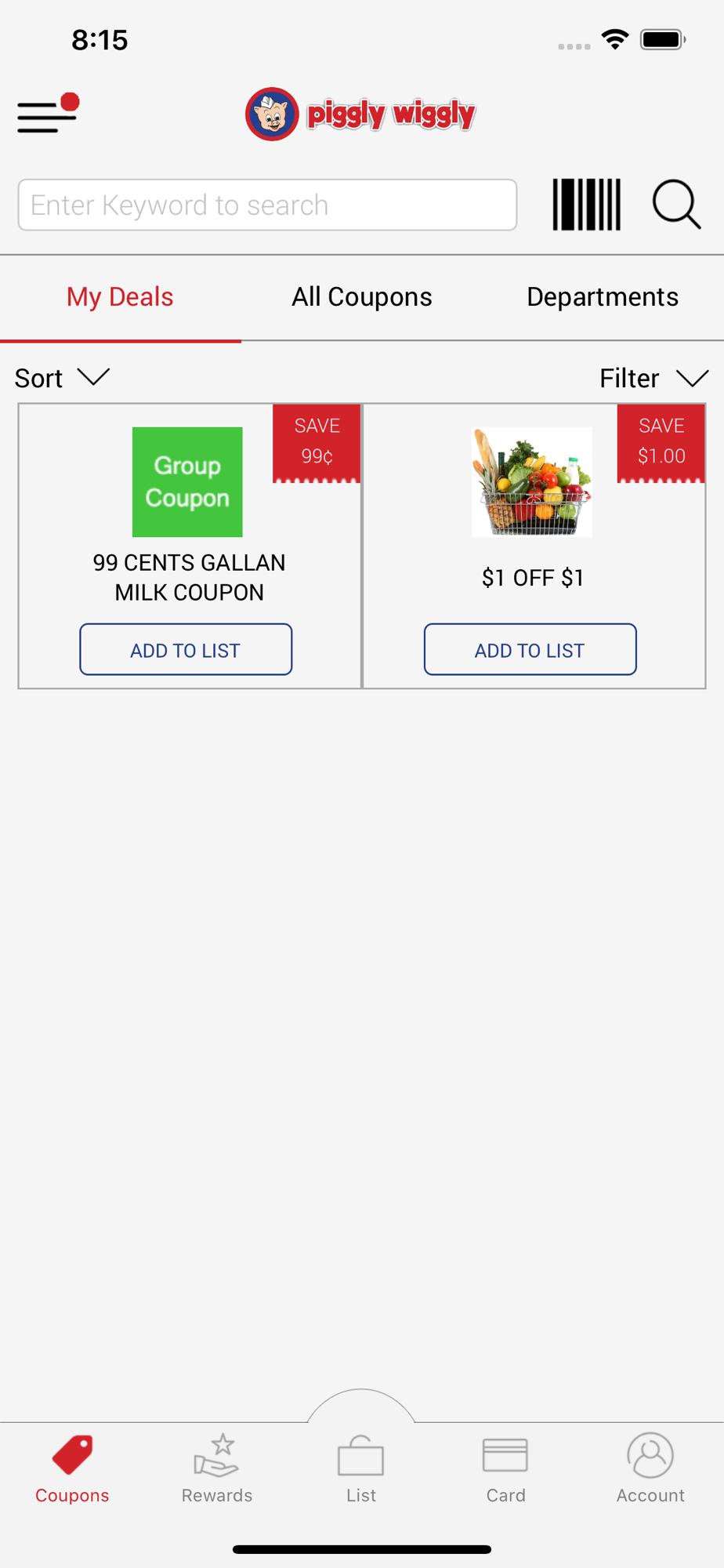Switch to the Departments tab
The height and width of the screenshot is (1568, 724).
pyautogui.click(x=603, y=297)
